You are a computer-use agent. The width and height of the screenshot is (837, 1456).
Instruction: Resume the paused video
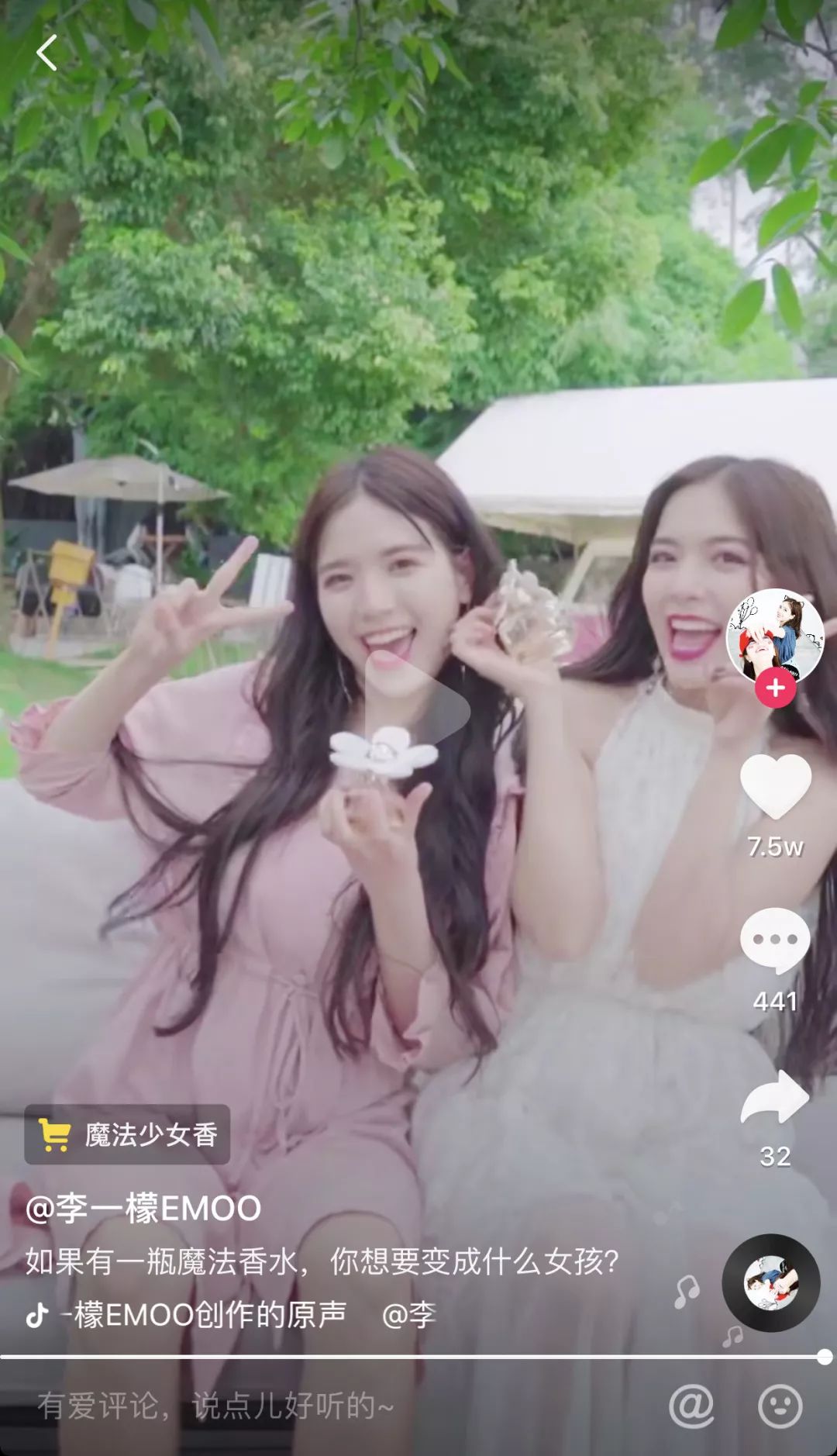point(418,709)
